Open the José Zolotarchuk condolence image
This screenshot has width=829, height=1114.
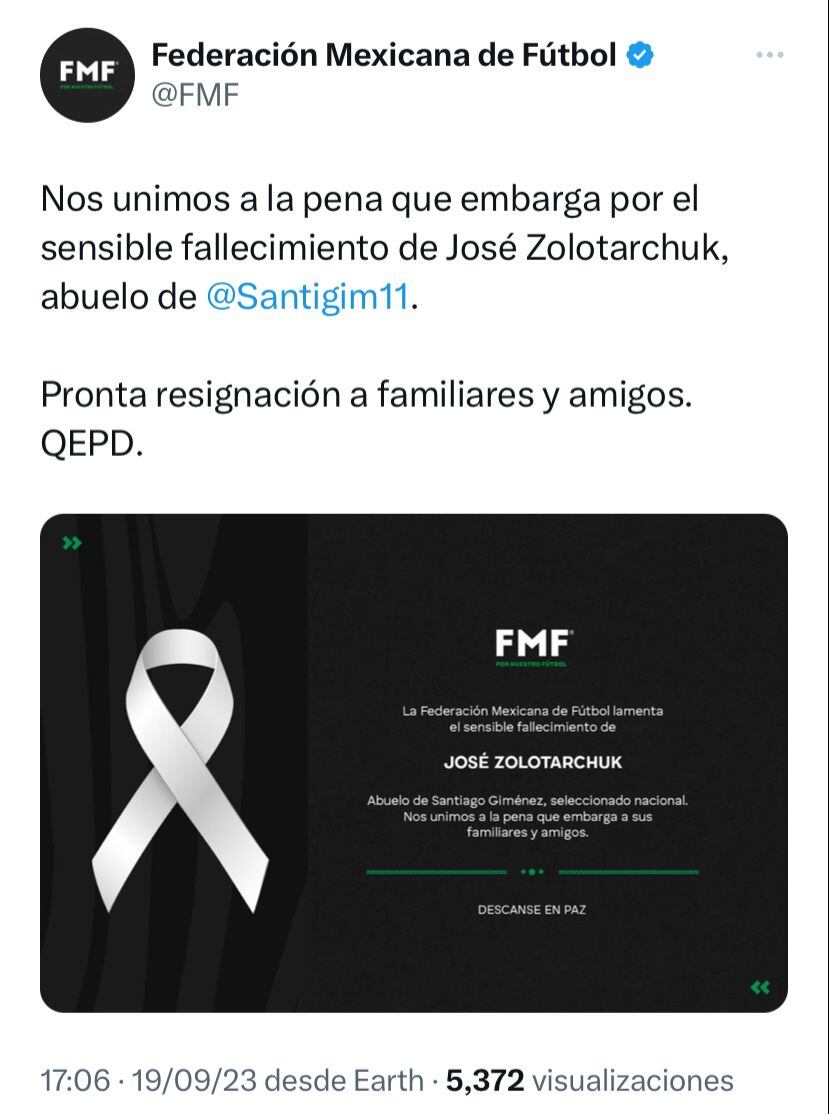(414, 763)
